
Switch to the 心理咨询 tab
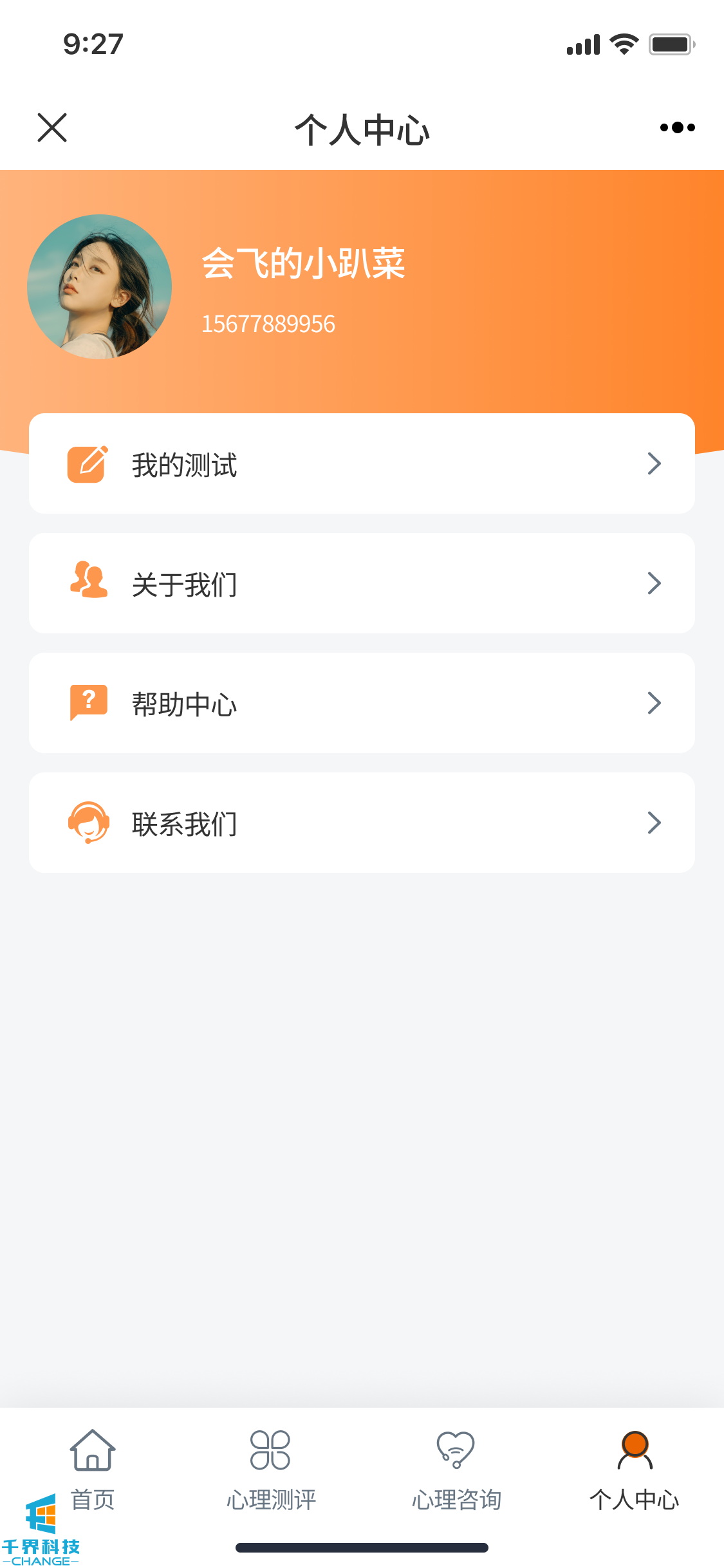(456, 1469)
